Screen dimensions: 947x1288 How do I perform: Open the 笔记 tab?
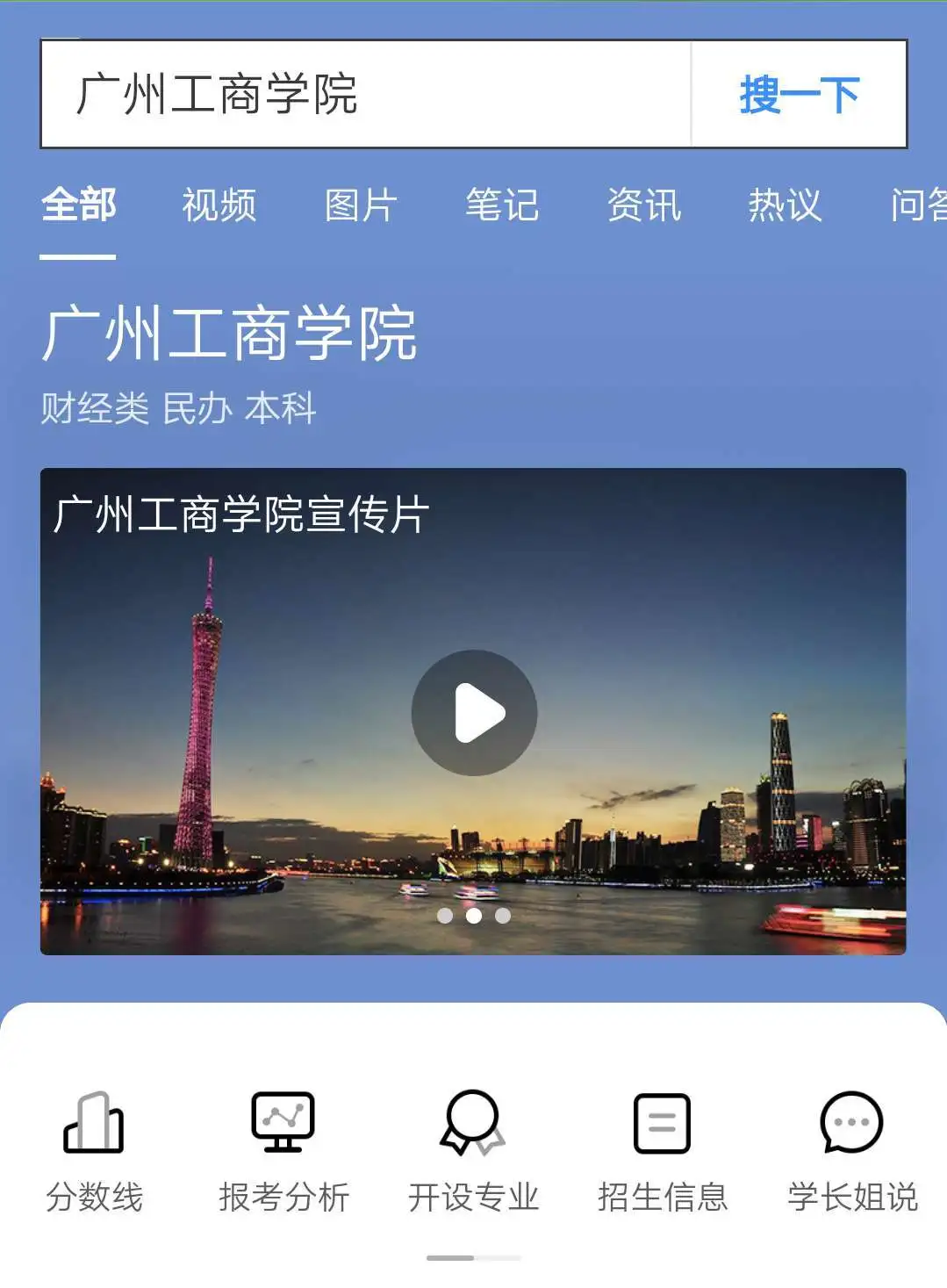(504, 205)
